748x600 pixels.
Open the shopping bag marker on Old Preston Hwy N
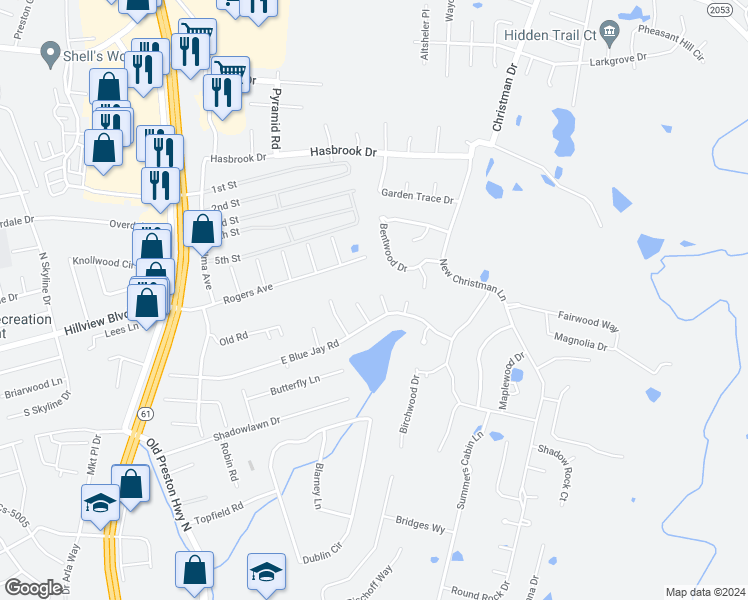click(131, 484)
